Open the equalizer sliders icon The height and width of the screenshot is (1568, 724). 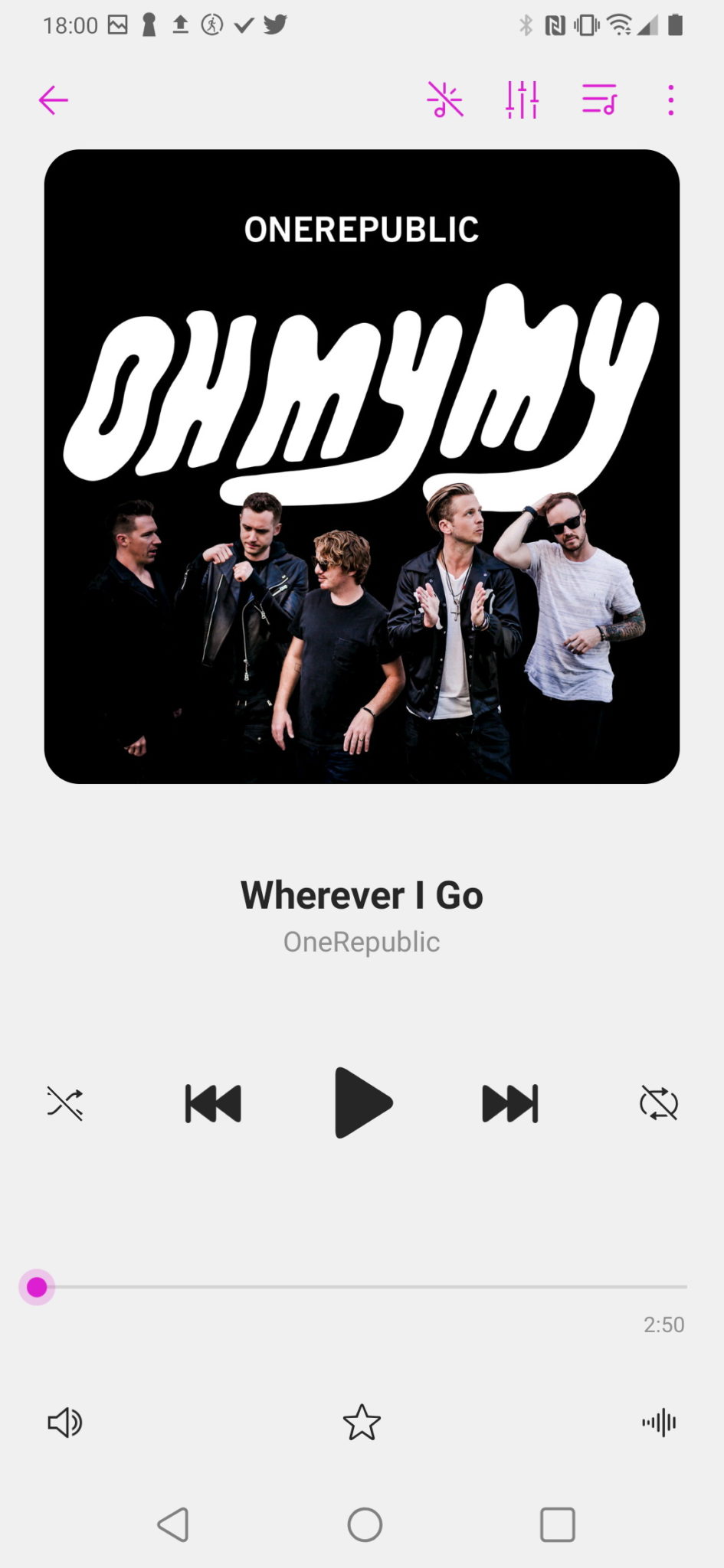[522, 100]
